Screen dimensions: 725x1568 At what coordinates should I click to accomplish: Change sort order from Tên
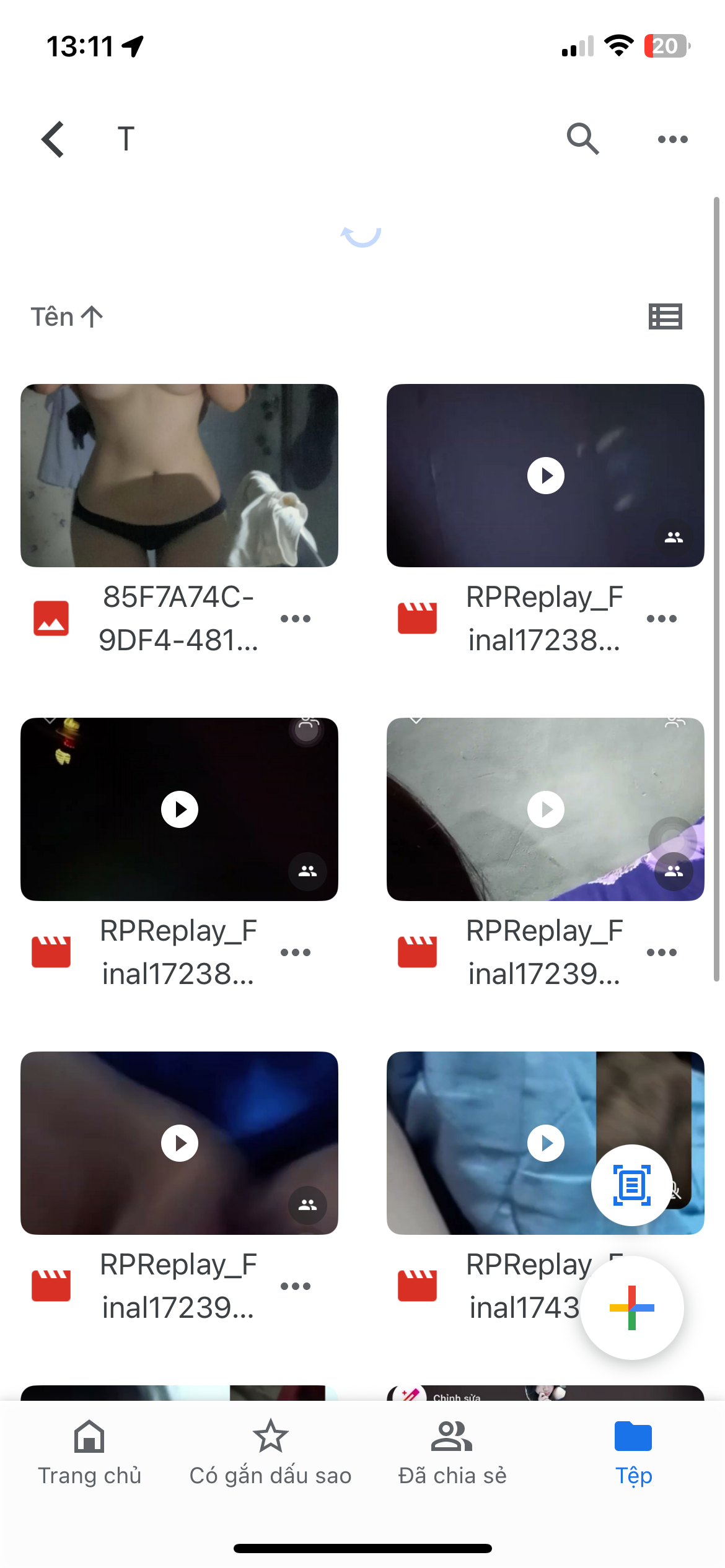pos(67,316)
